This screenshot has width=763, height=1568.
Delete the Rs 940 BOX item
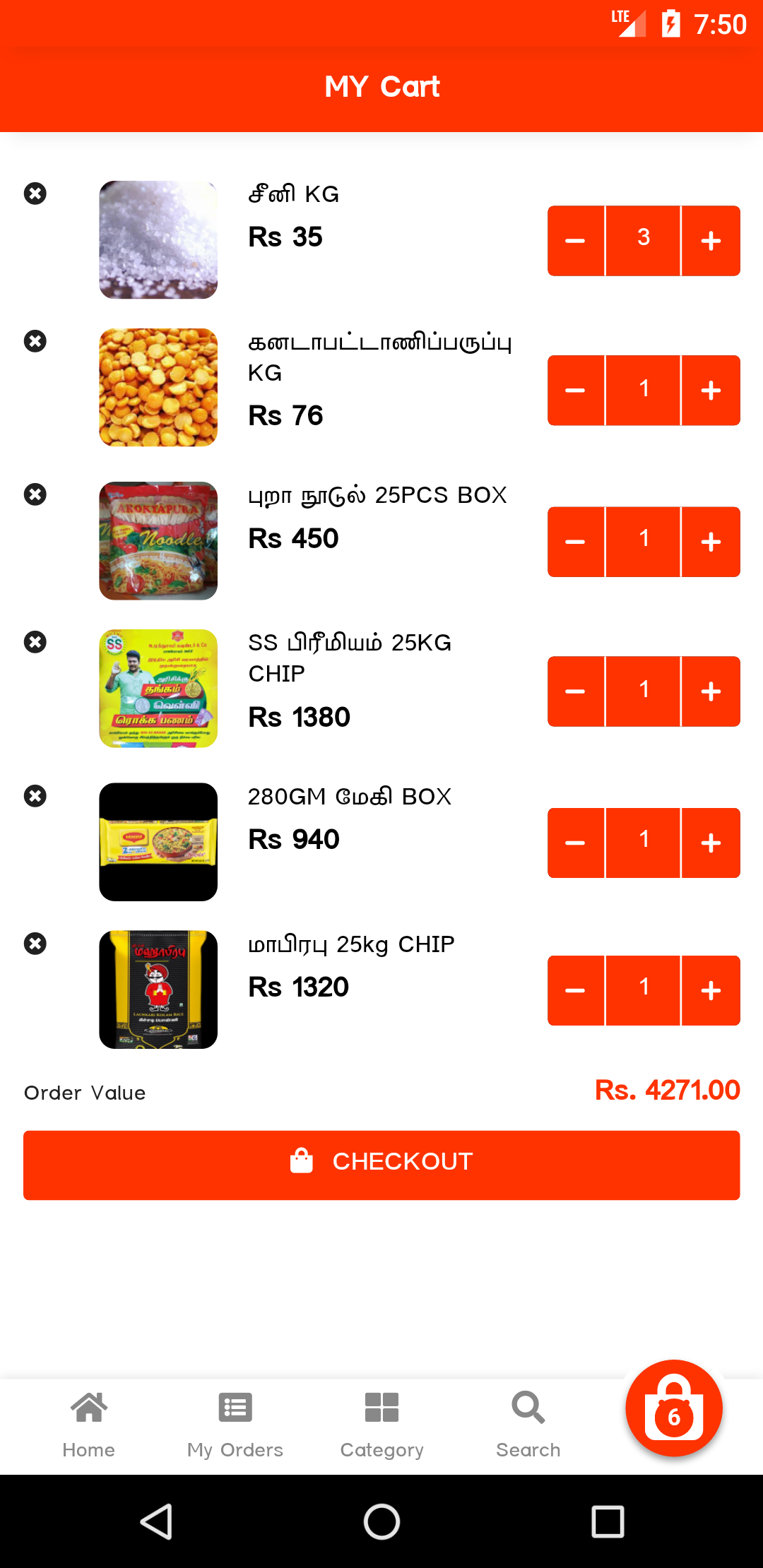pos(35,796)
